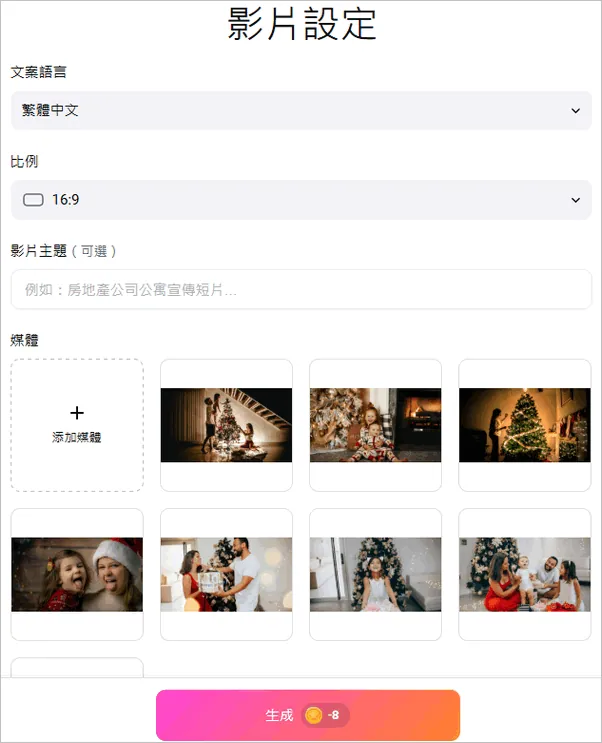This screenshot has height=743, width=602.
Task: Select the dark photo of lit Christmas tree
Action: 524,425
